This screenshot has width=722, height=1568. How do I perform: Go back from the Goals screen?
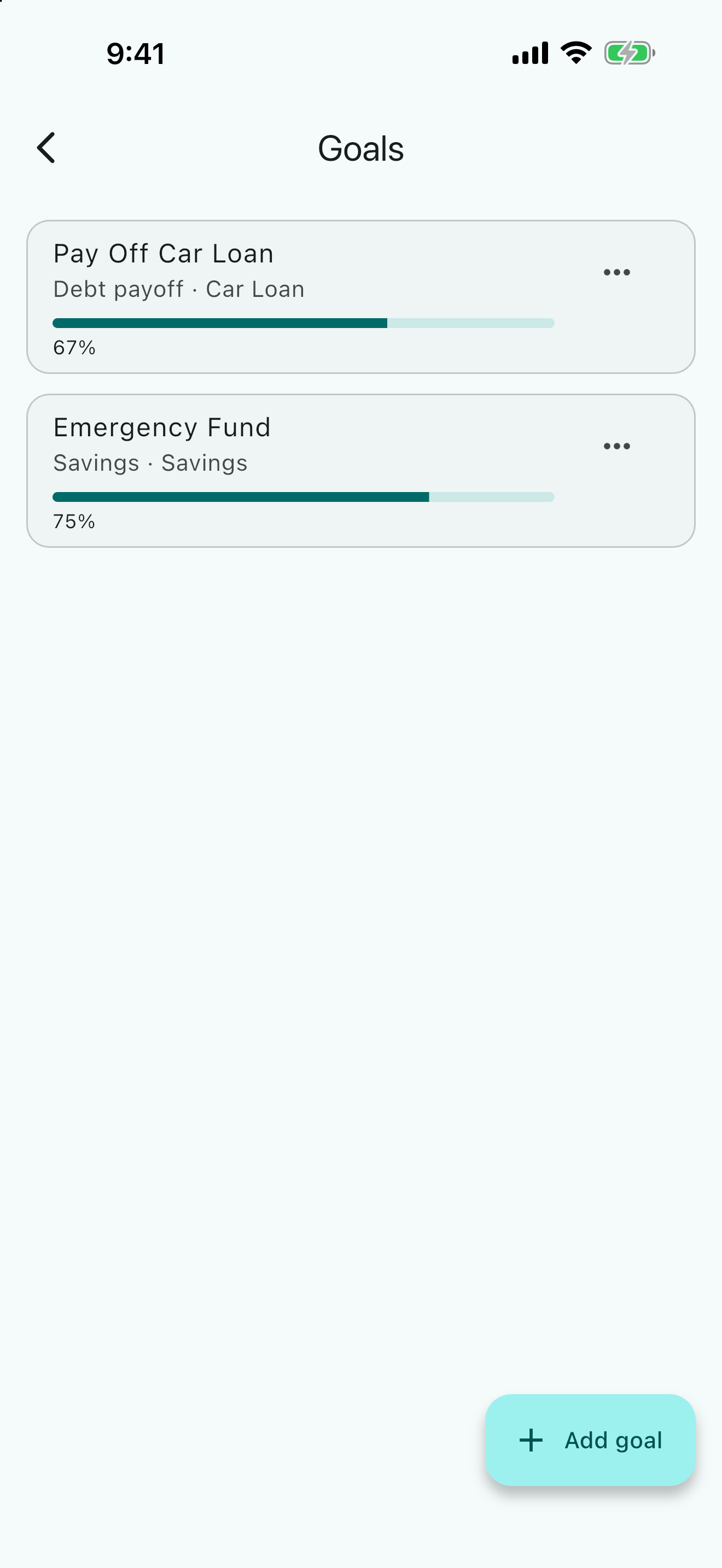pyautogui.click(x=46, y=148)
